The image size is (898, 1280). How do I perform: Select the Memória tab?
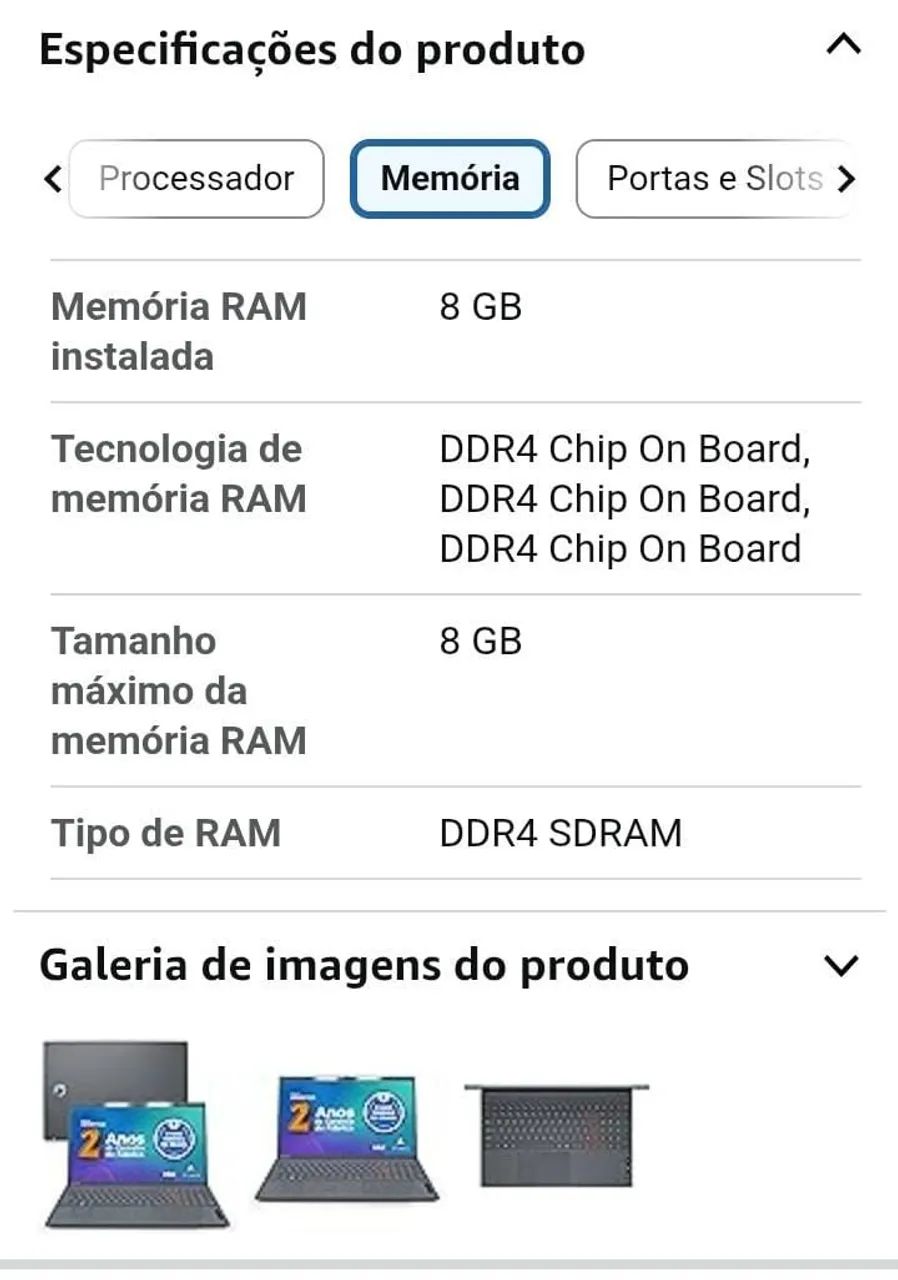coord(449,178)
